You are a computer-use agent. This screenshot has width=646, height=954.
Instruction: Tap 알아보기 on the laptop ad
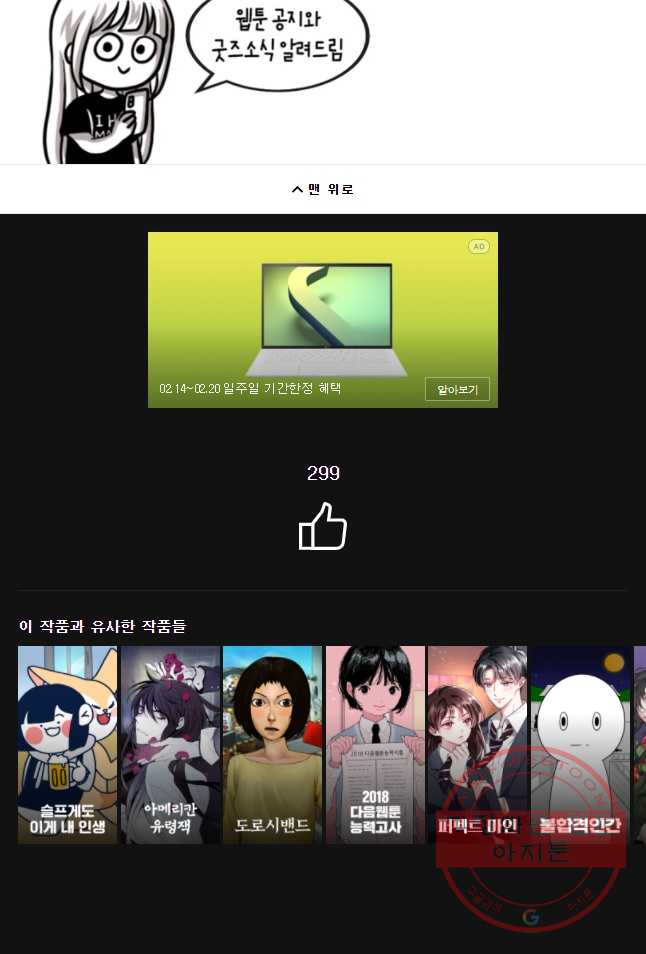pos(457,389)
